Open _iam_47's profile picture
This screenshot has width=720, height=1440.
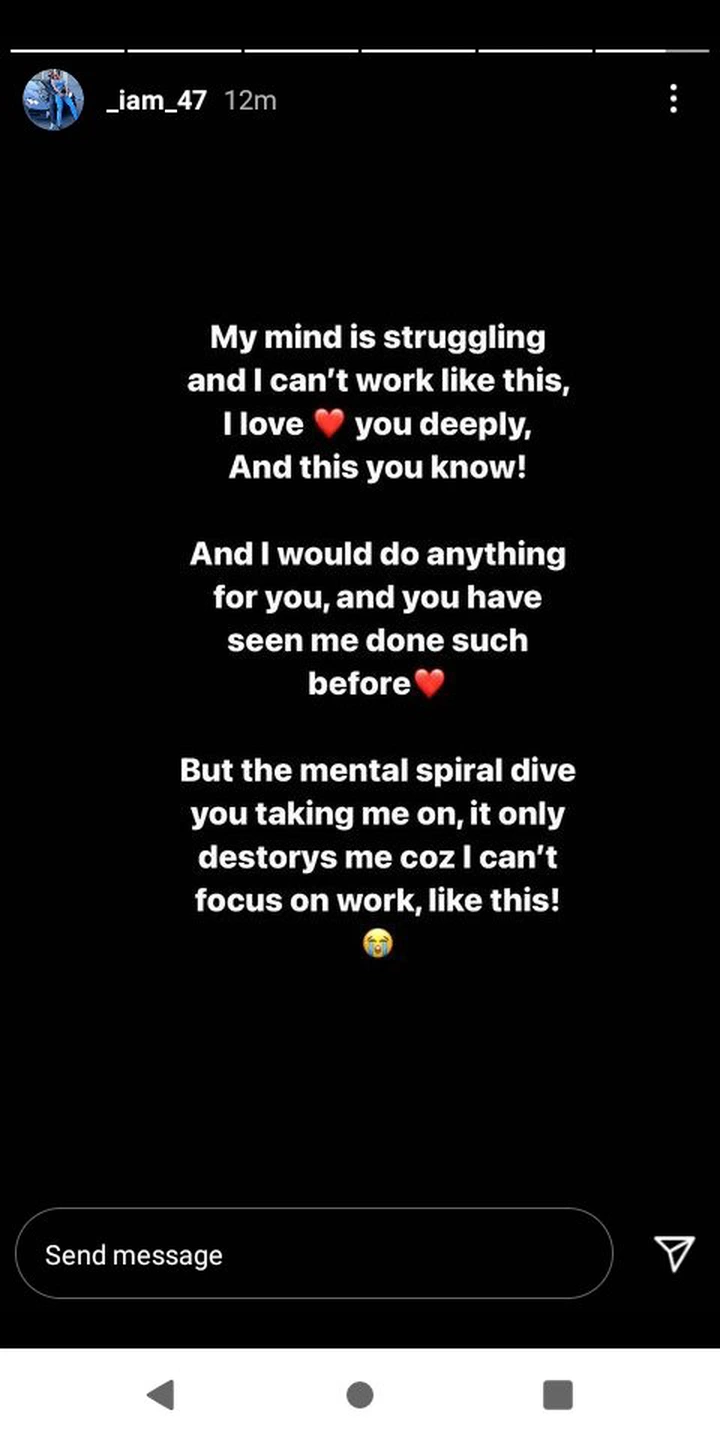[x=53, y=100]
